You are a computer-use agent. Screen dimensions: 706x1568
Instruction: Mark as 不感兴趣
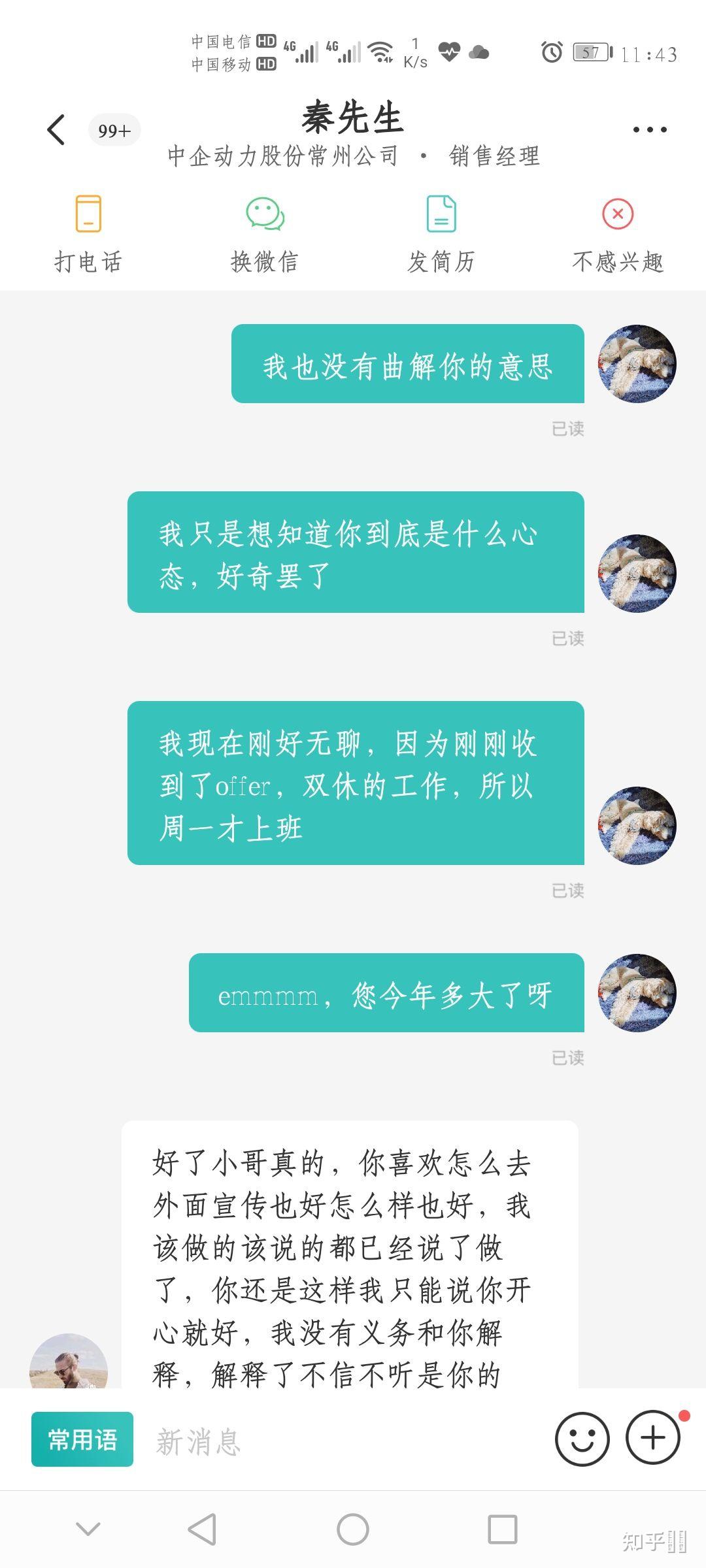click(x=618, y=233)
